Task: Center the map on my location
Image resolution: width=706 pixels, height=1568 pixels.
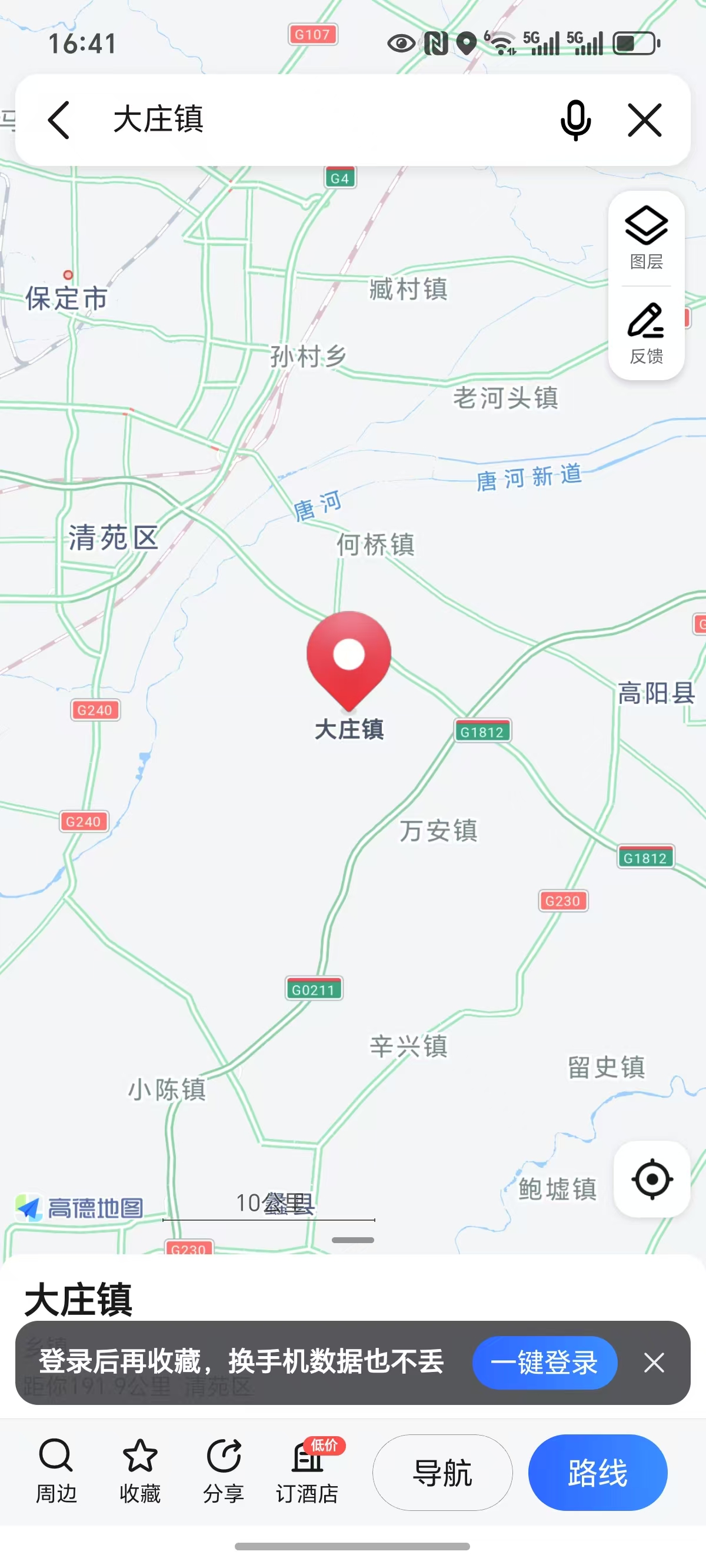Action: point(651,1179)
